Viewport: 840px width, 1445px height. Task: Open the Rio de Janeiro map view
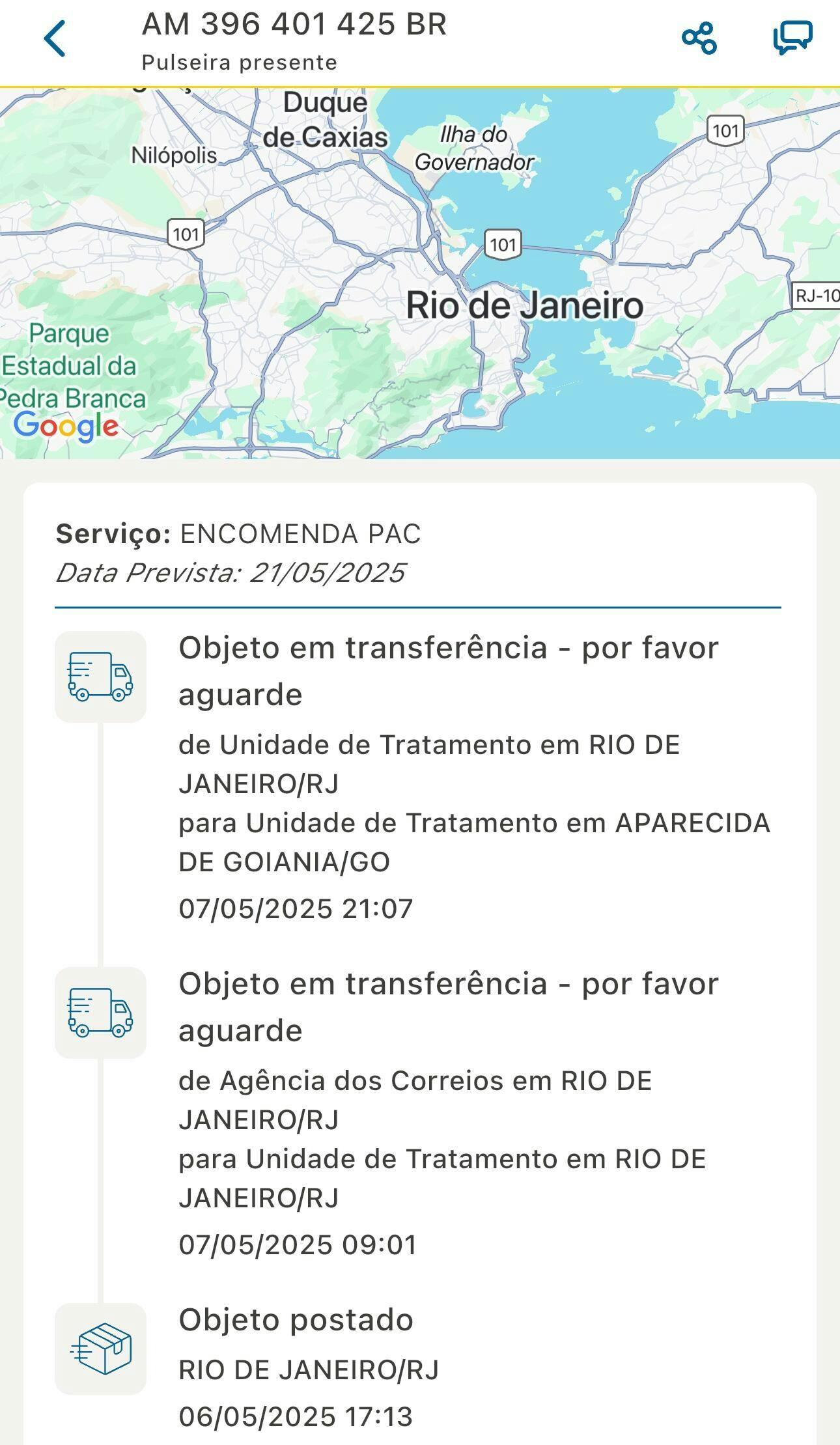coord(420,274)
